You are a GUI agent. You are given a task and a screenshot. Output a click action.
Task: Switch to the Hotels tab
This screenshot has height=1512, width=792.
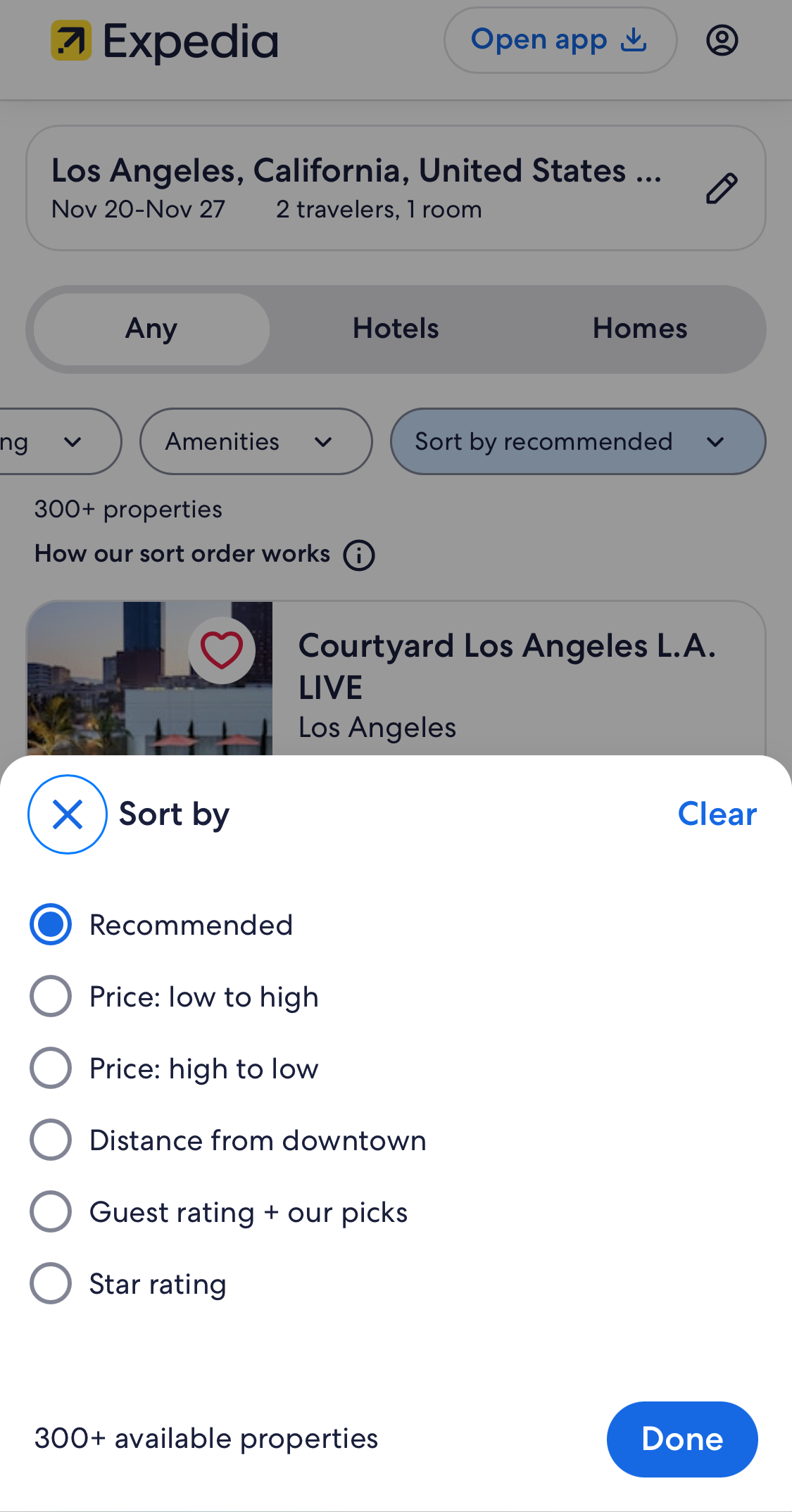[x=395, y=328]
